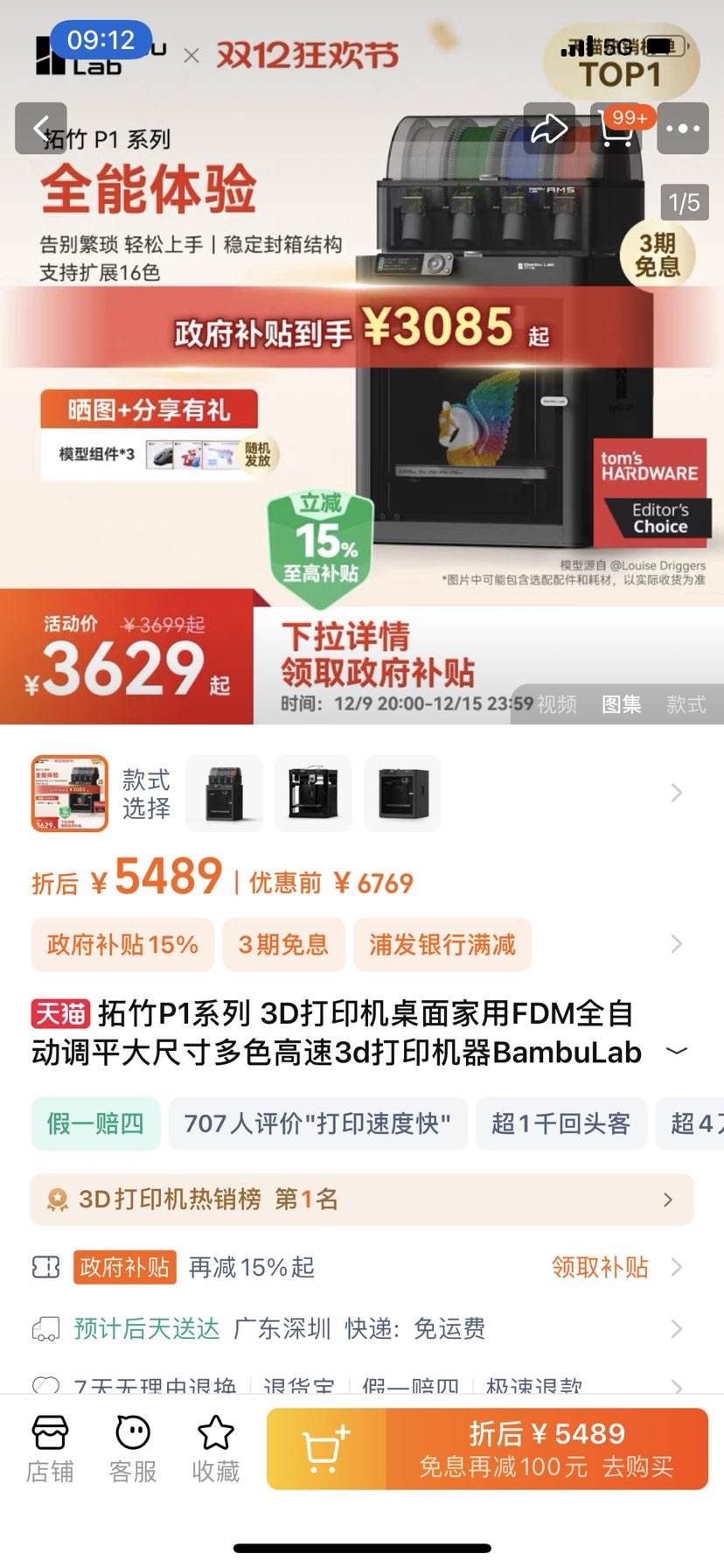The height and width of the screenshot is (1568, 724).
Task: Tap the back arrow on the product image
Action: 40,128
